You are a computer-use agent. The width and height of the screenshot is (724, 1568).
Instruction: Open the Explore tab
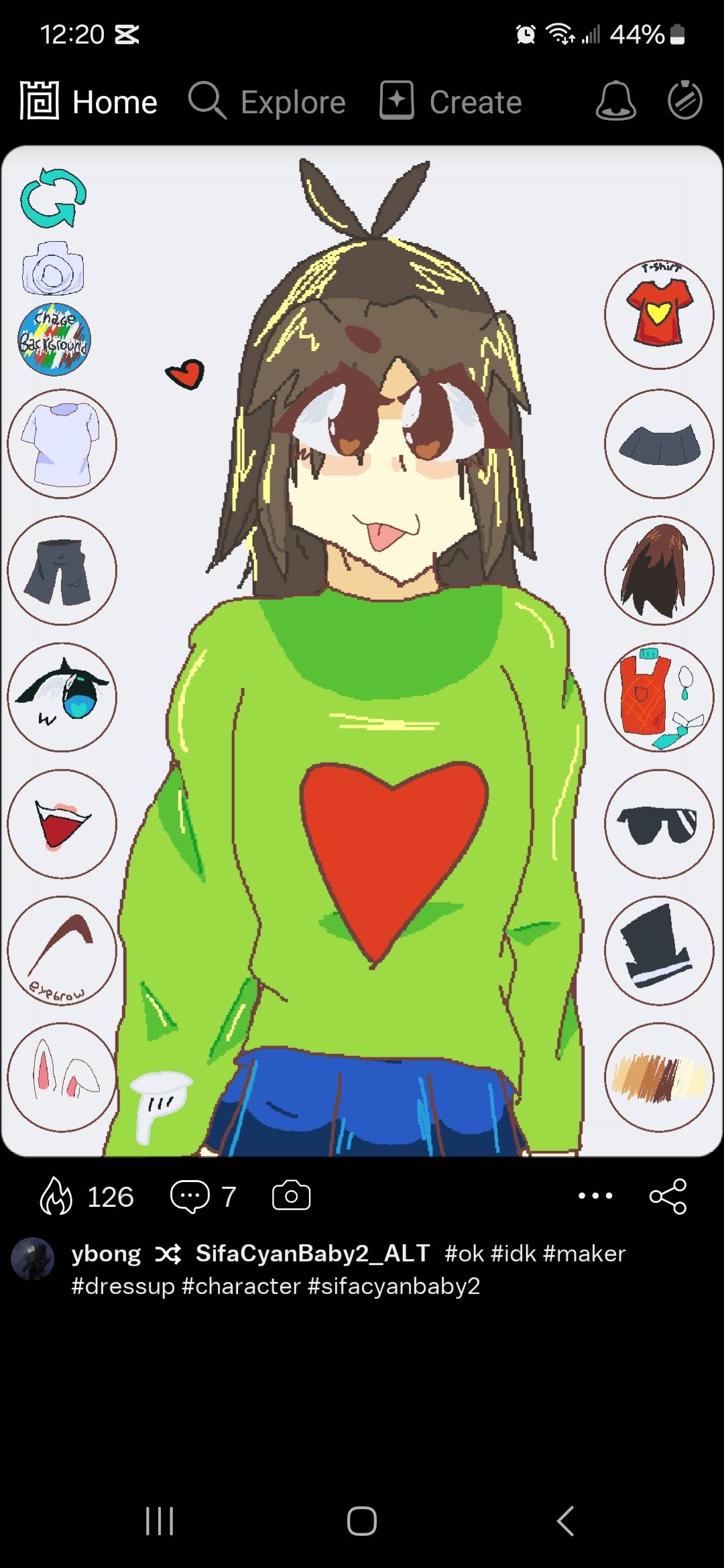pos(267,102)
